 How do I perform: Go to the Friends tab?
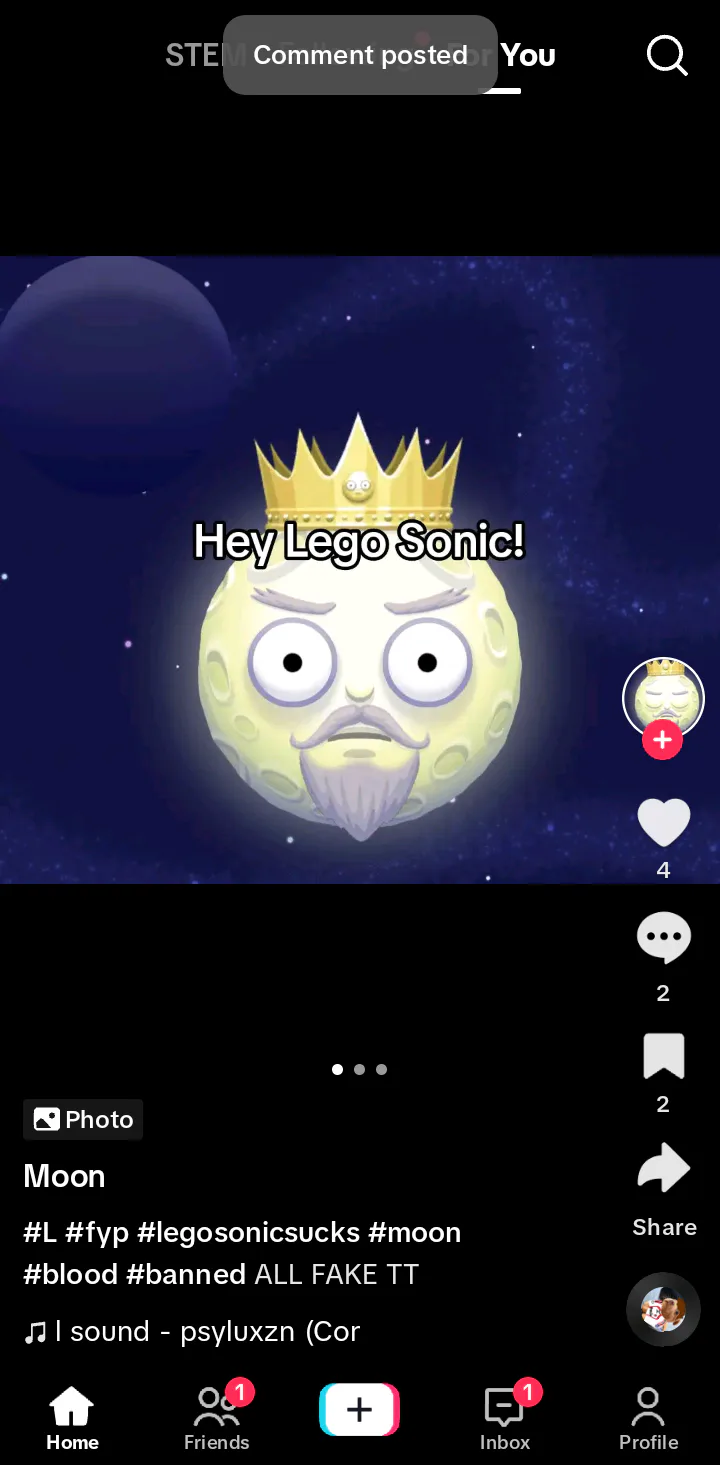coord(217,1418)
